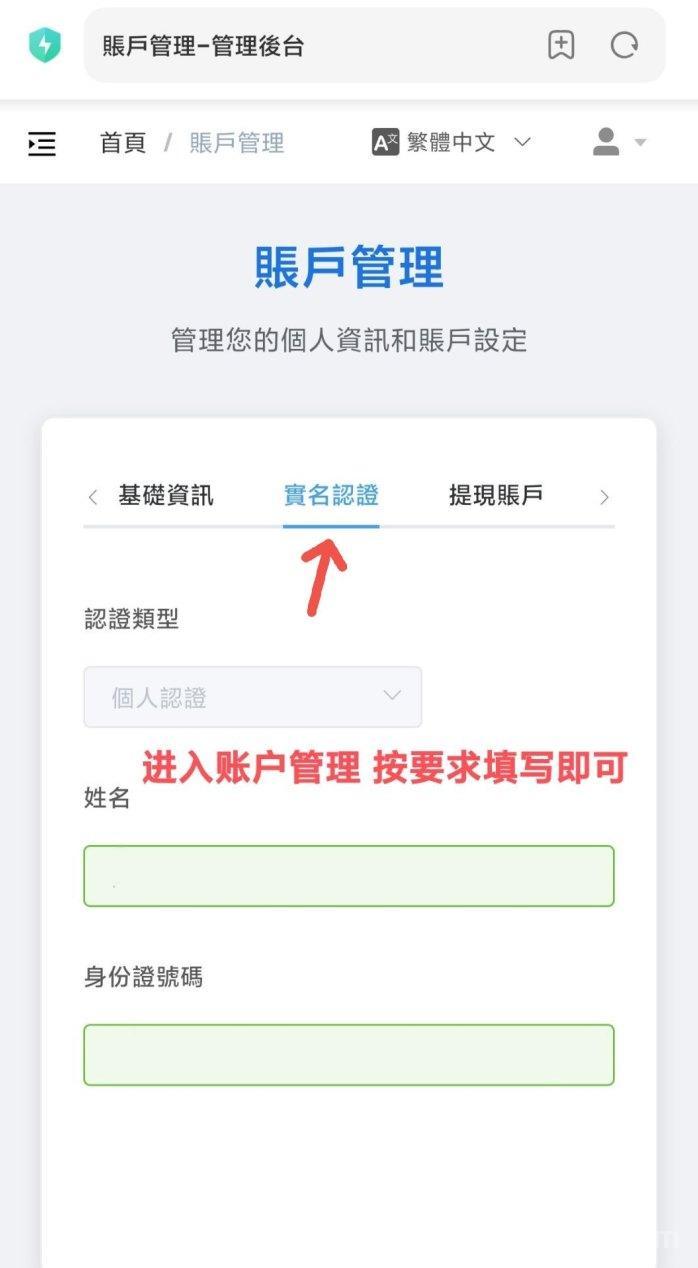
Task: Show more tabs with right arrow
Action: pos(604,497)
